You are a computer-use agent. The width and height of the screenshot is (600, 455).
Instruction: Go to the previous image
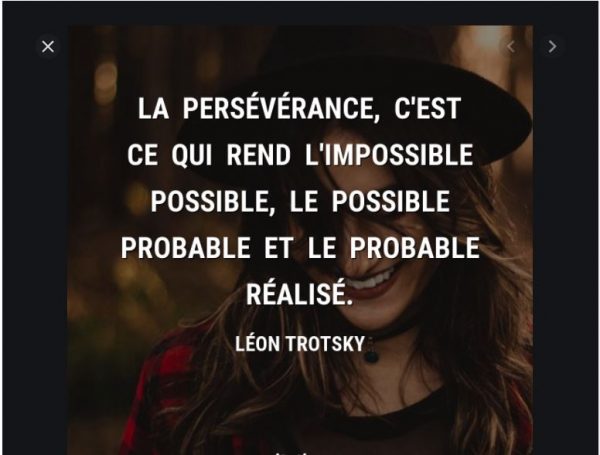(x=511, y=46)
